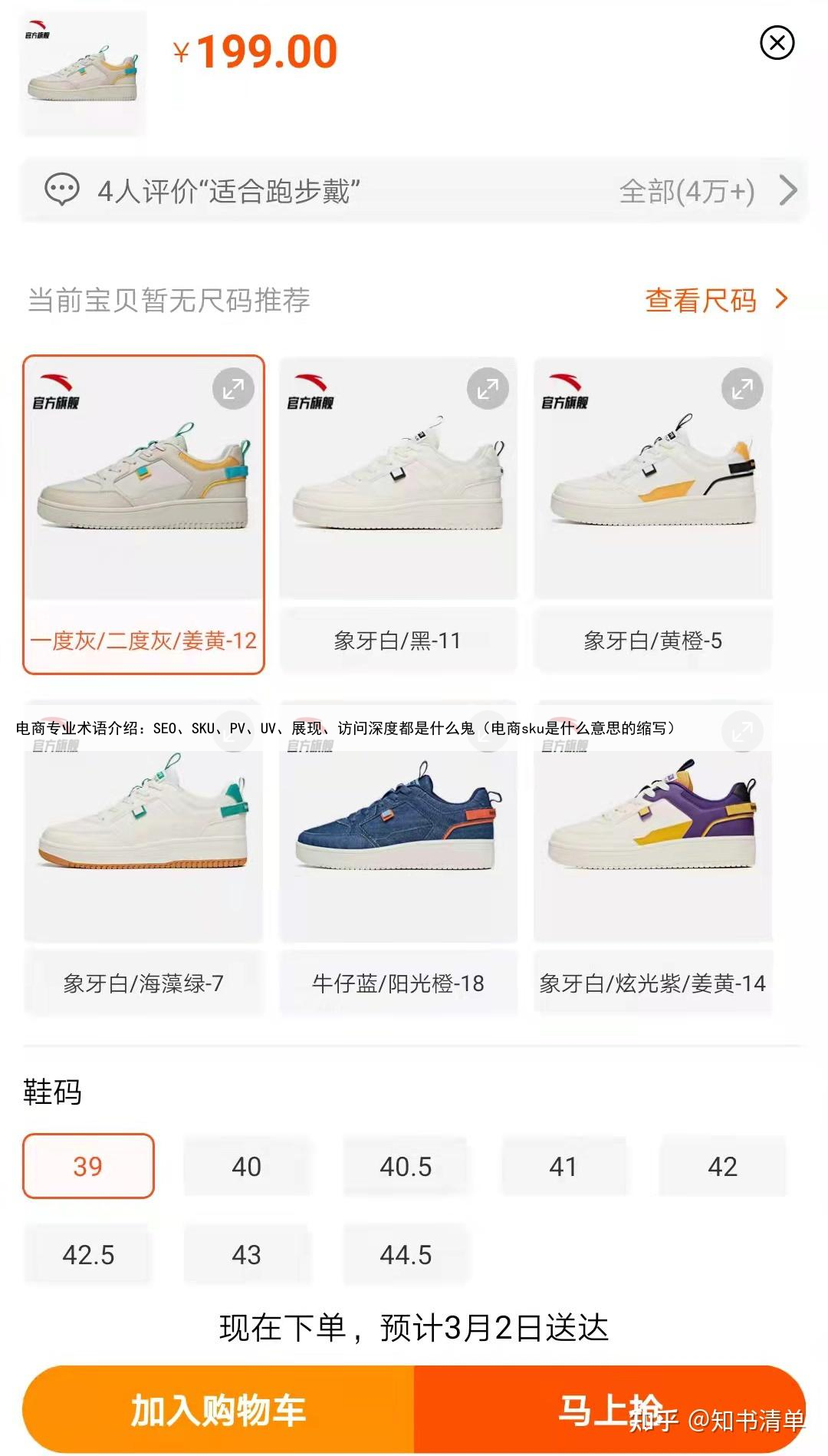Close the product options sheet
This screenshot has height=1456, width=828.
777,43
